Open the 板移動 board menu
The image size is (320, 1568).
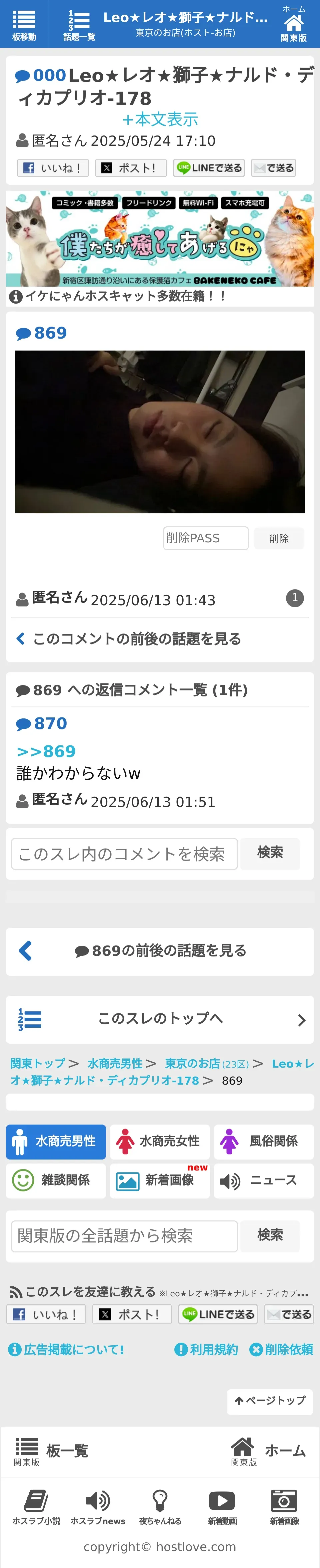coord(24,24)
